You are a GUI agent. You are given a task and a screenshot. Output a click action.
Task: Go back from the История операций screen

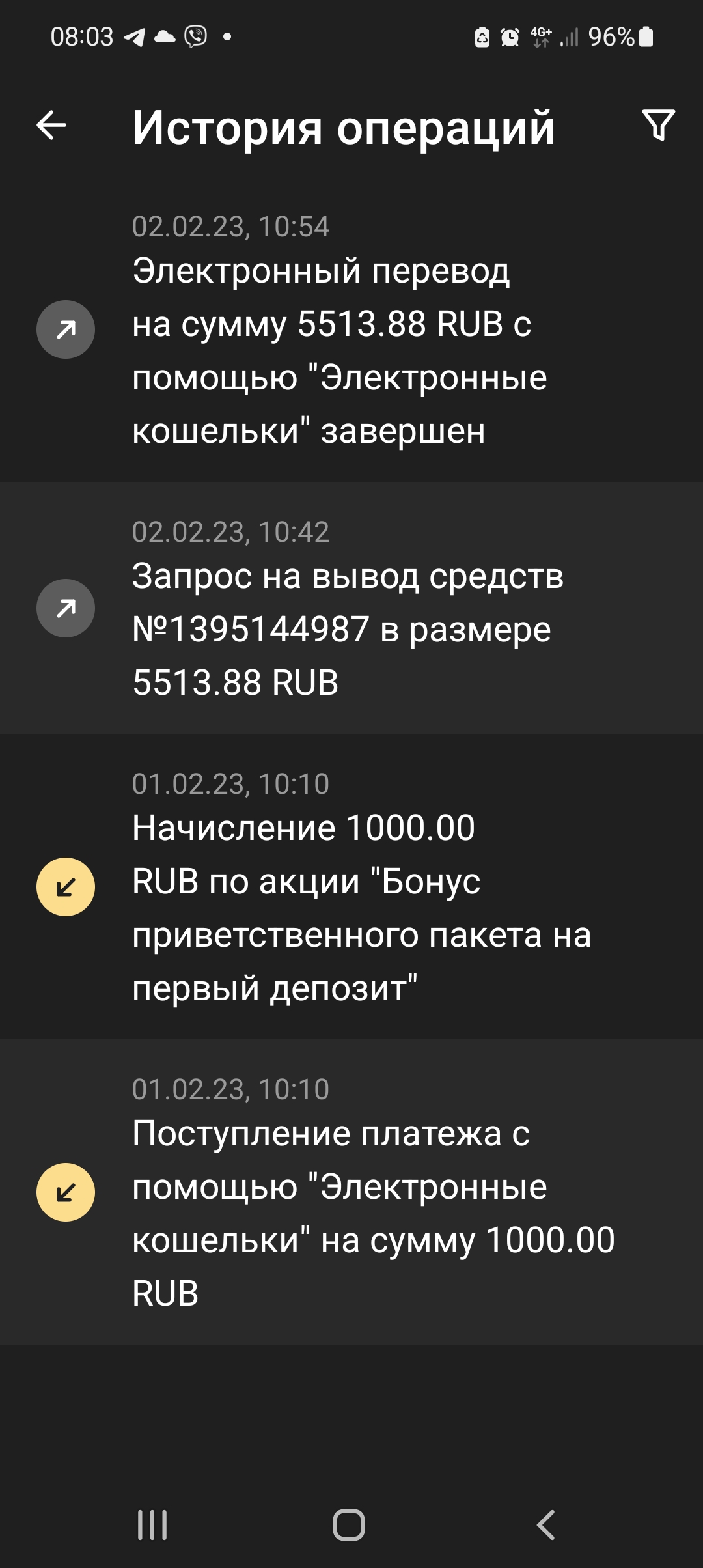click(51, 125)
